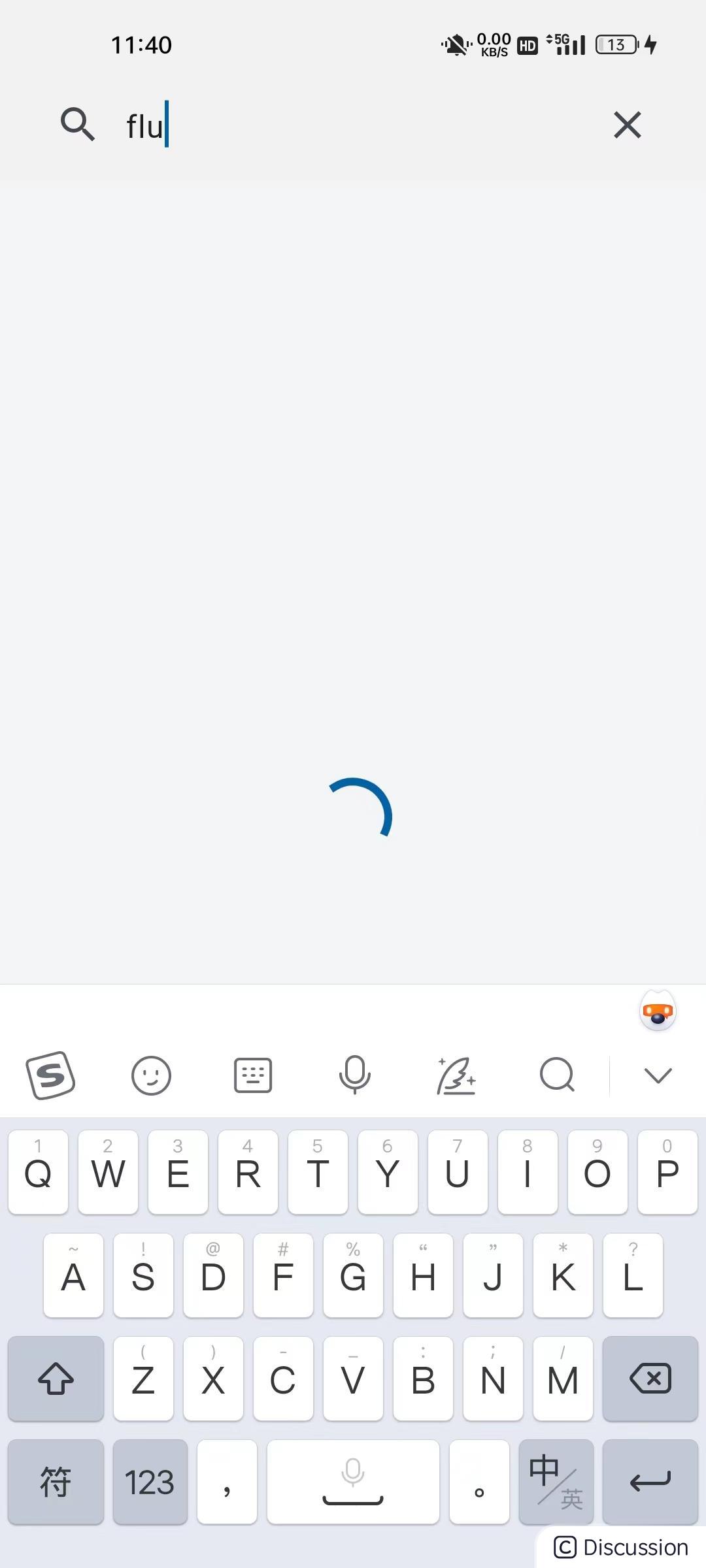Toggle the shift key

[x=56, y=1379]
